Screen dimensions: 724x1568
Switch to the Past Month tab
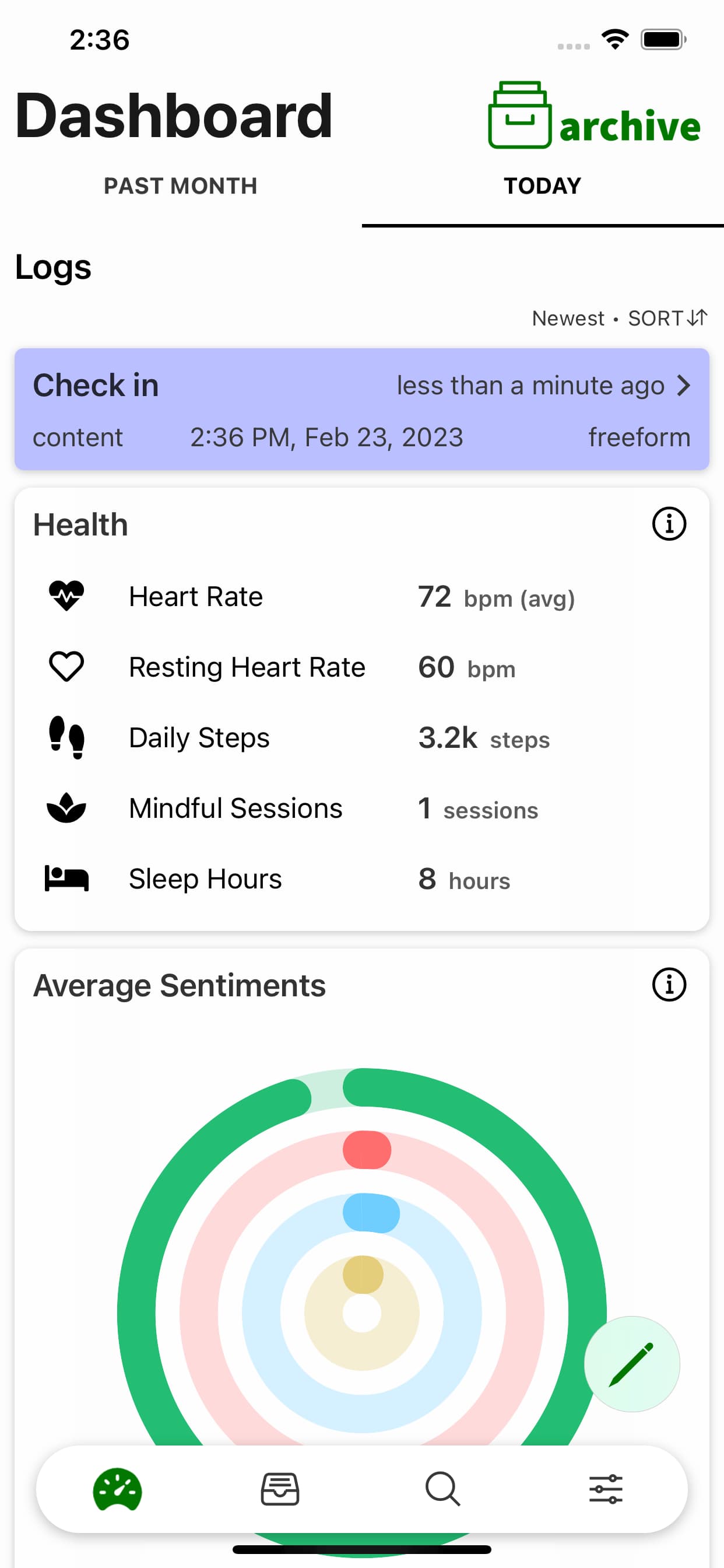181,185
